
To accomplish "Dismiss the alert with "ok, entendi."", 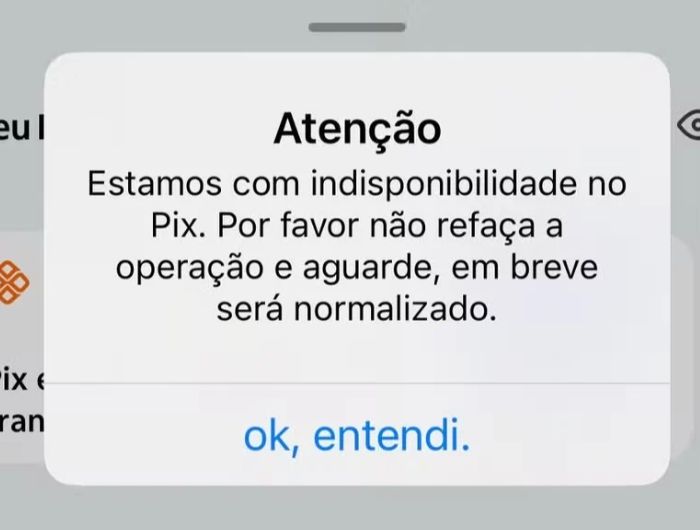I will coord(356,436).
